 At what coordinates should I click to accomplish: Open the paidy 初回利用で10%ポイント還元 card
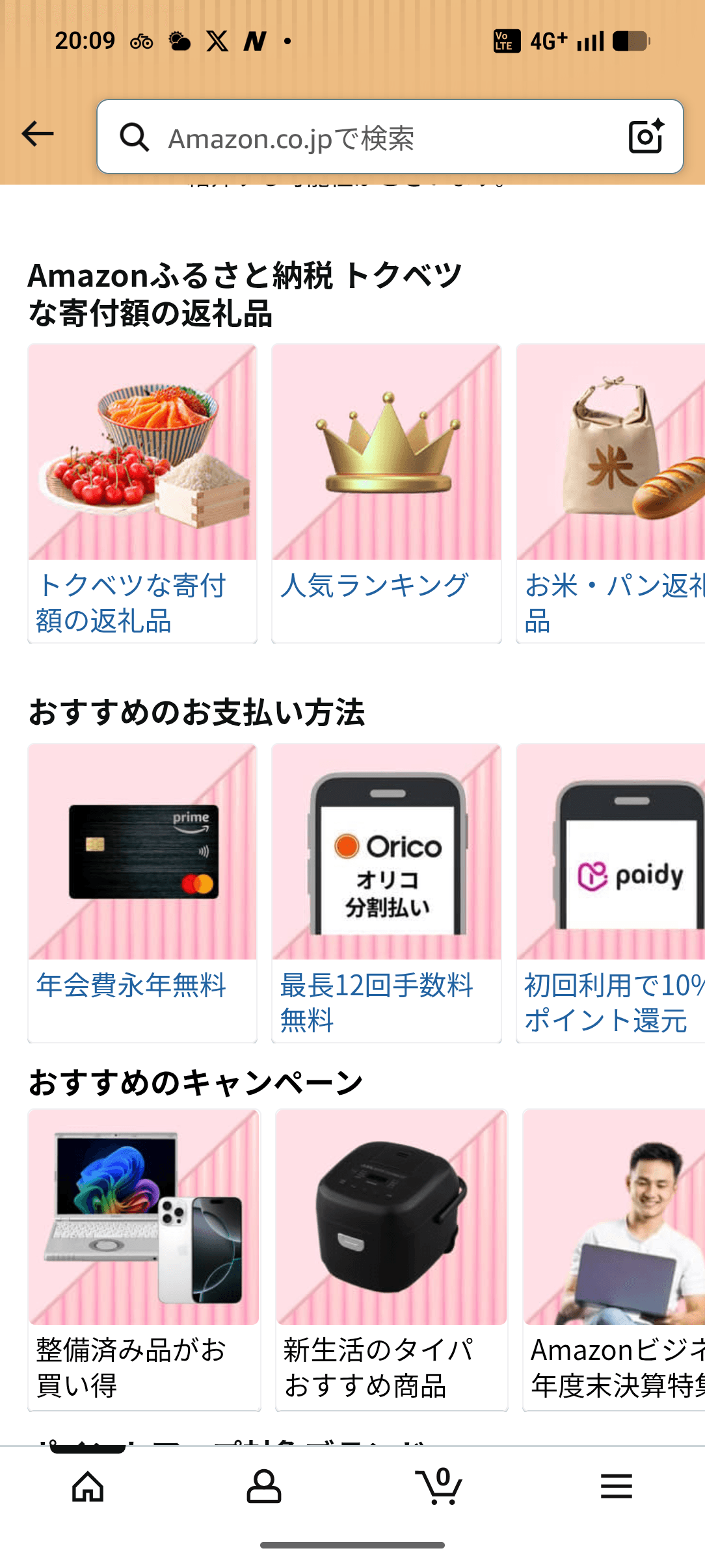point(610,892)
